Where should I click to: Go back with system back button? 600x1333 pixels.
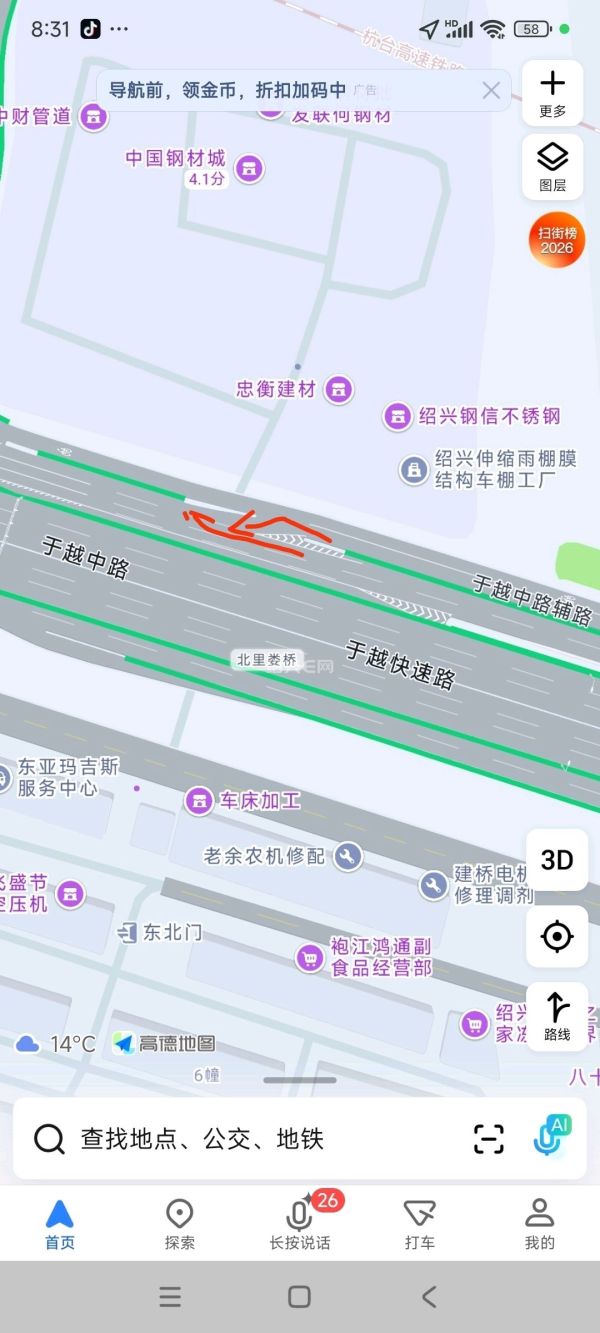click(x=428, y=1297)
